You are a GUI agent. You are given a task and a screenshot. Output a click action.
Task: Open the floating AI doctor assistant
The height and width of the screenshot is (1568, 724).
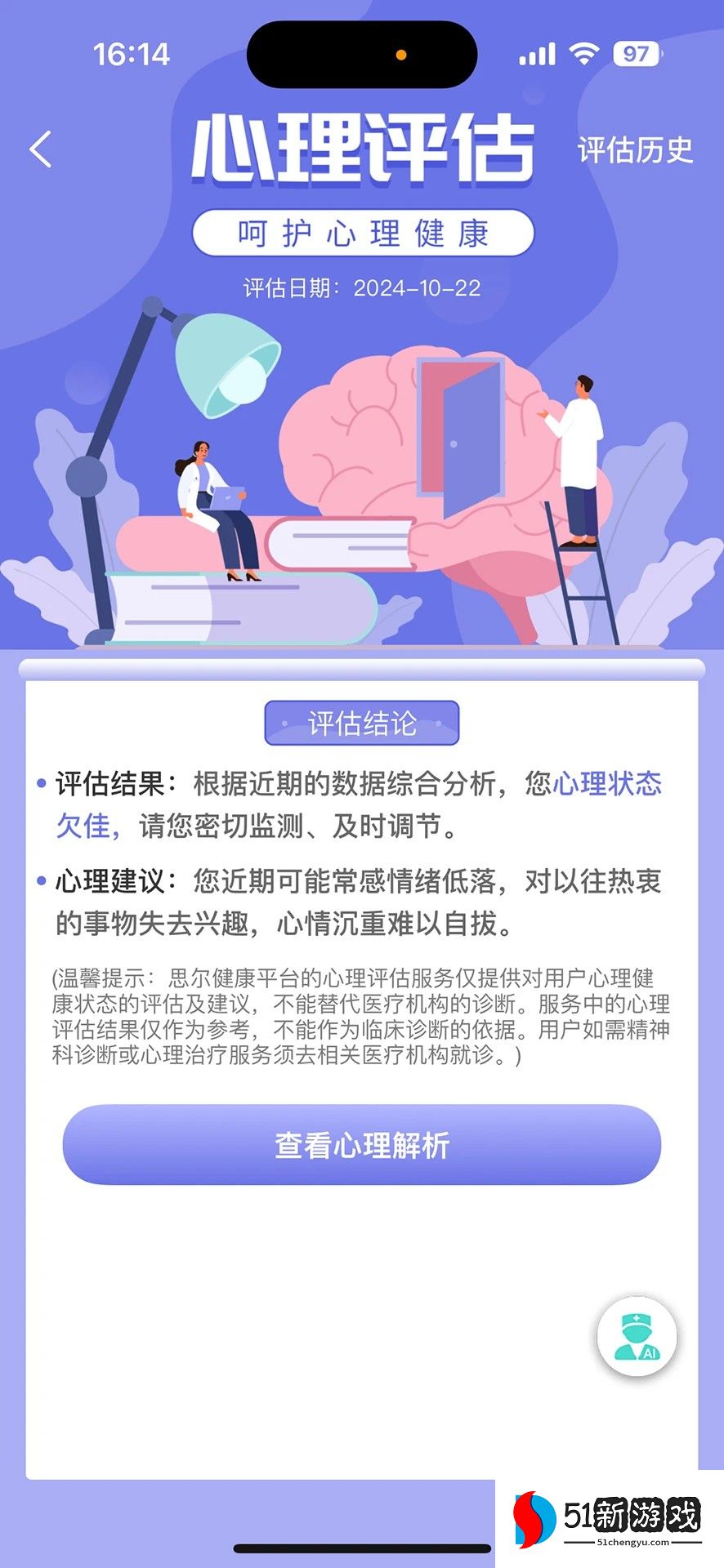click(x=637, y=1337)
